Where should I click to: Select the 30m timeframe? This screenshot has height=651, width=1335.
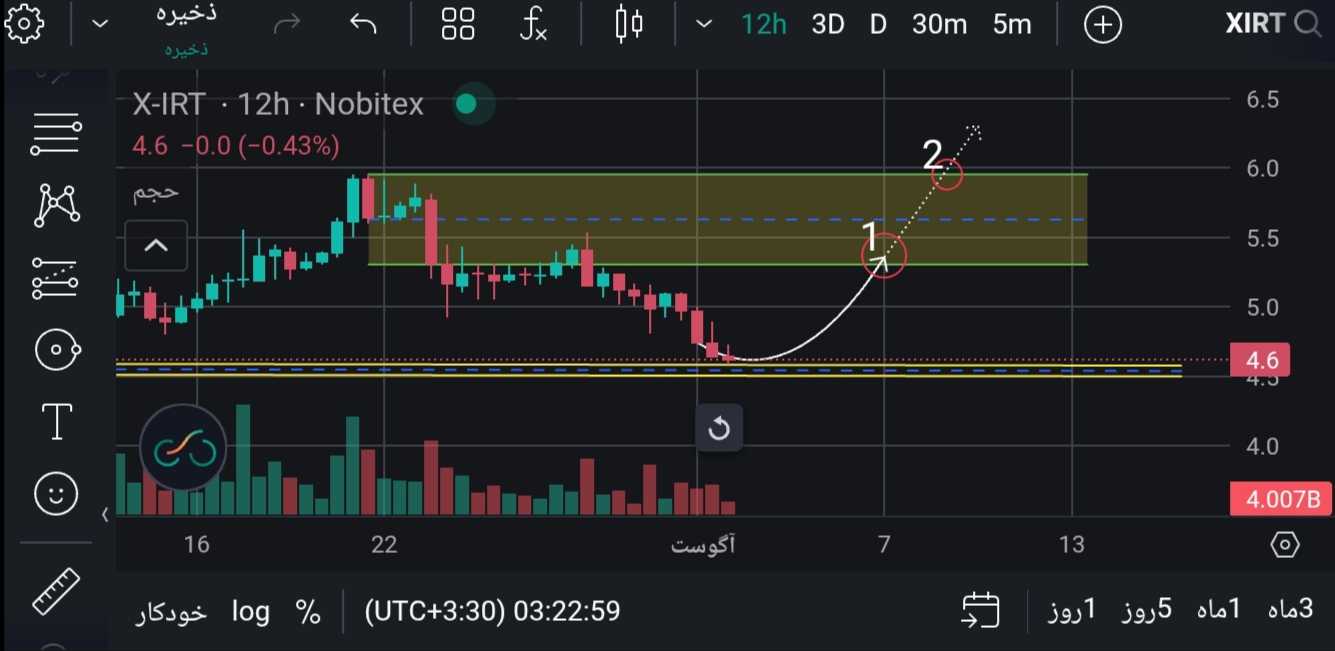(939, 24)
